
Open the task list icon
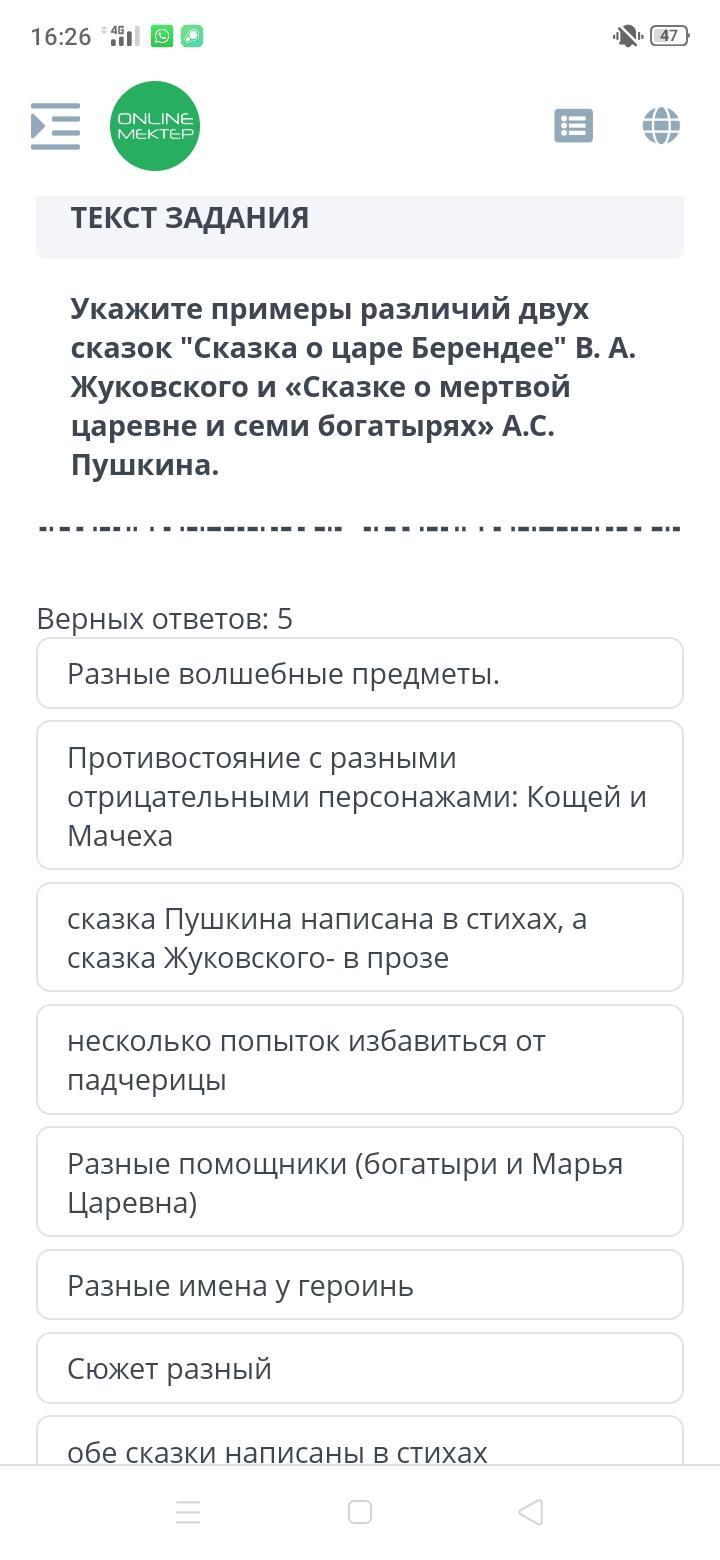point(573,126)
